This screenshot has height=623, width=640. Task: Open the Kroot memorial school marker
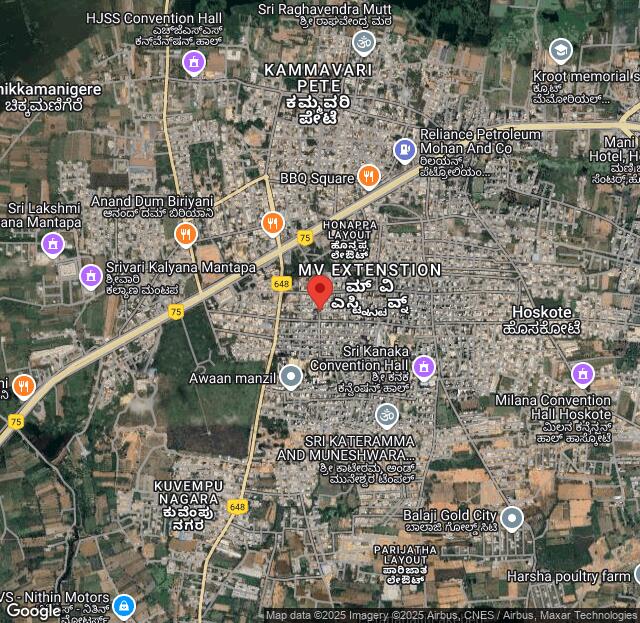[x=561, y=49]
